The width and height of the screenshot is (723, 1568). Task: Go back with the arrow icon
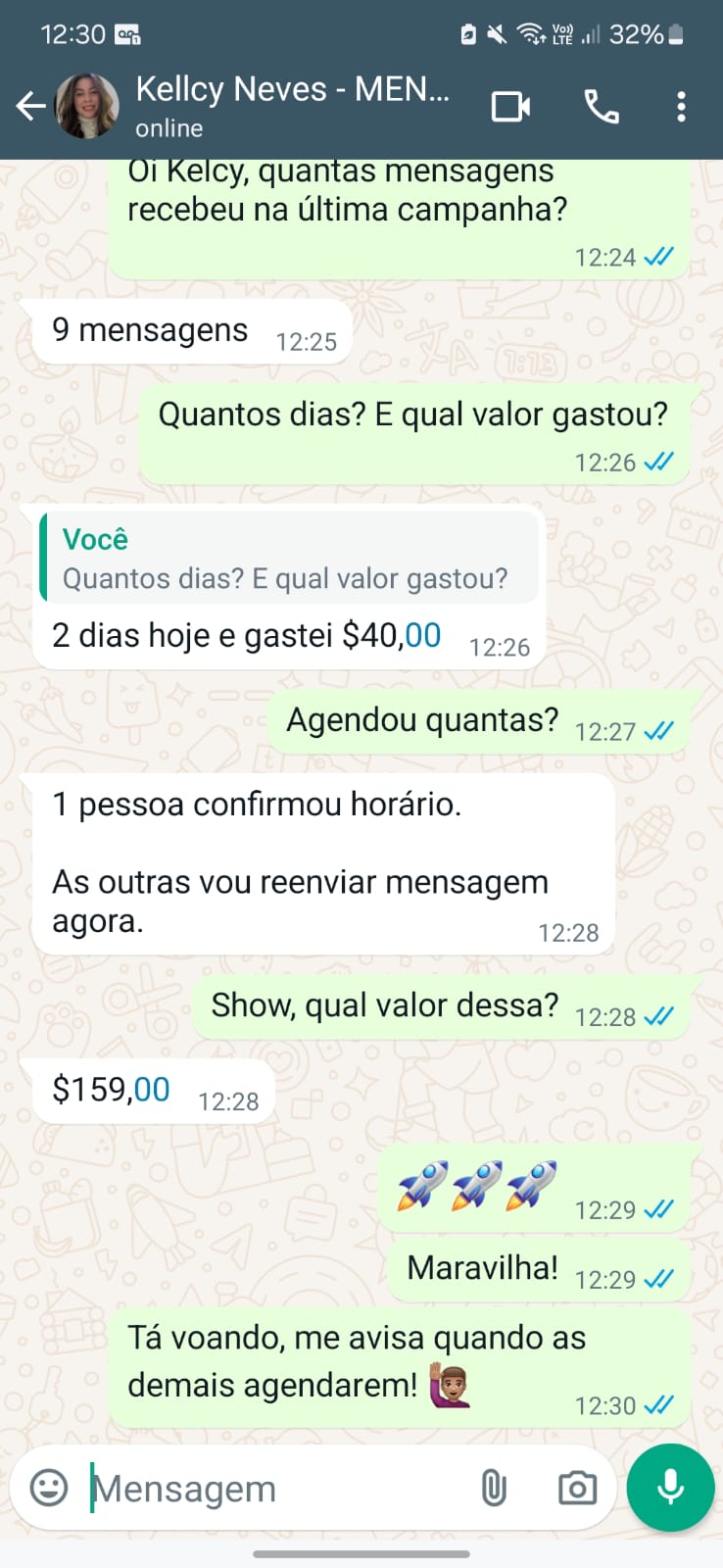tap(29, 106)
